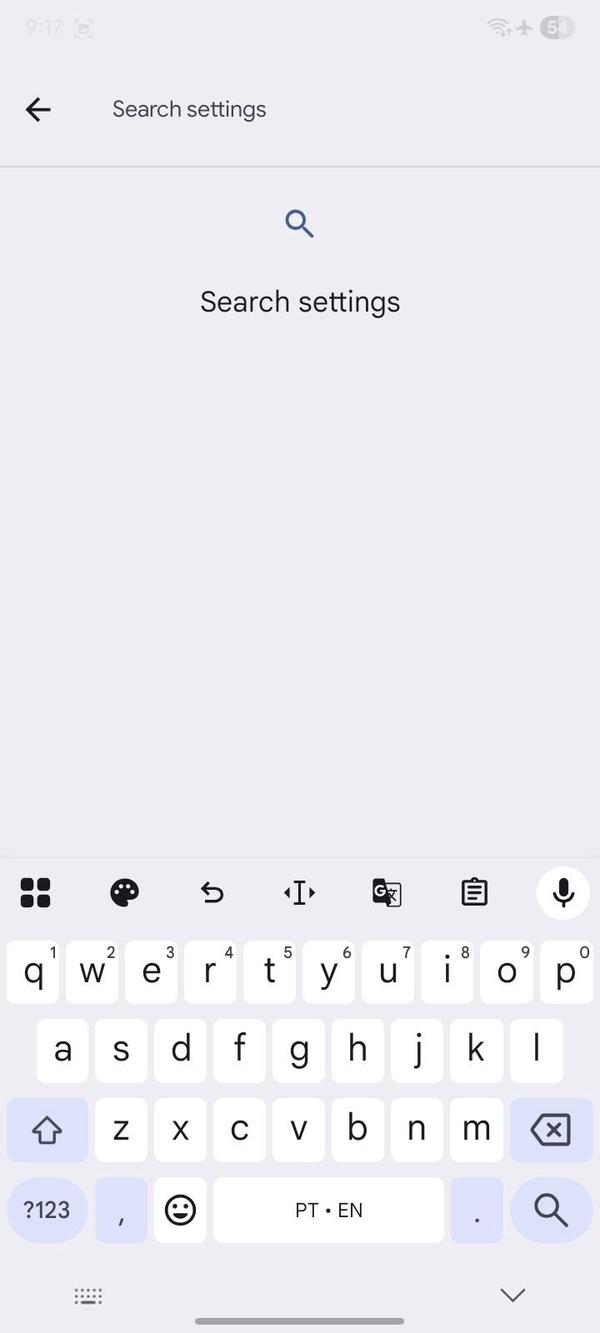The image size is (600, 1333).
Task: Open the keyboard apps grid menu
Action: click(36, 892)
